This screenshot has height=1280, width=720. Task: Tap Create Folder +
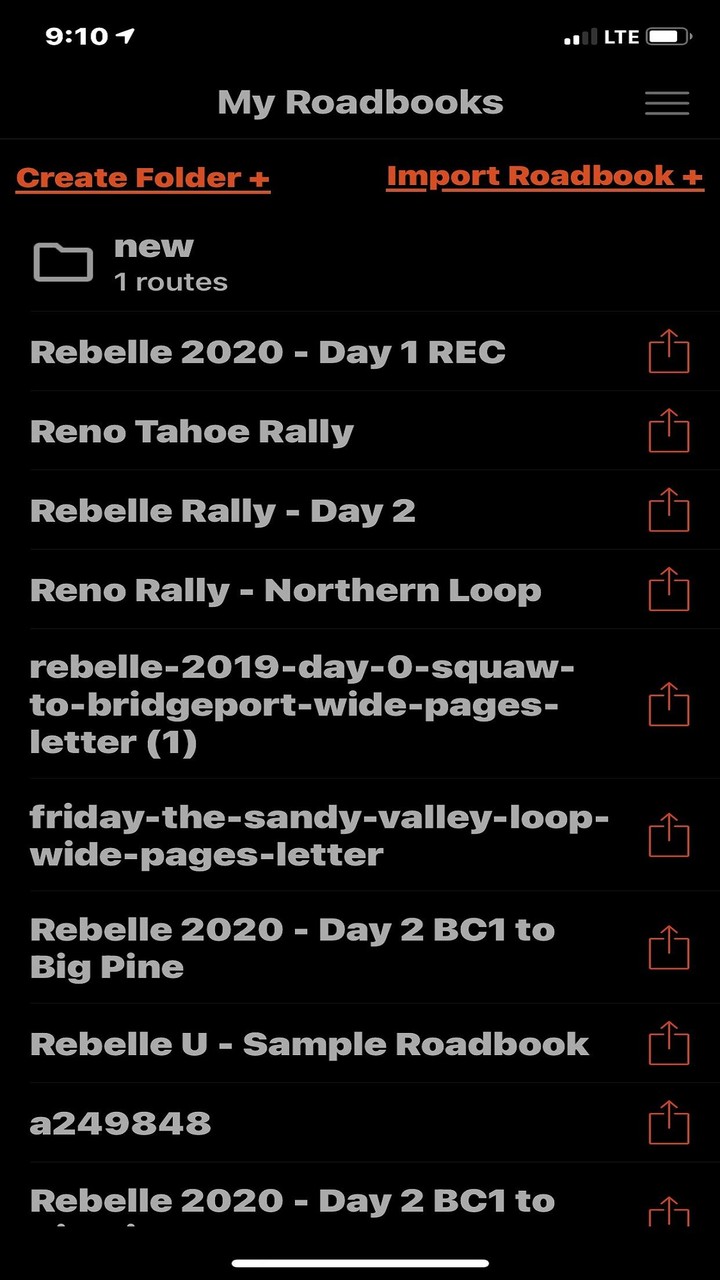(141, 177)
